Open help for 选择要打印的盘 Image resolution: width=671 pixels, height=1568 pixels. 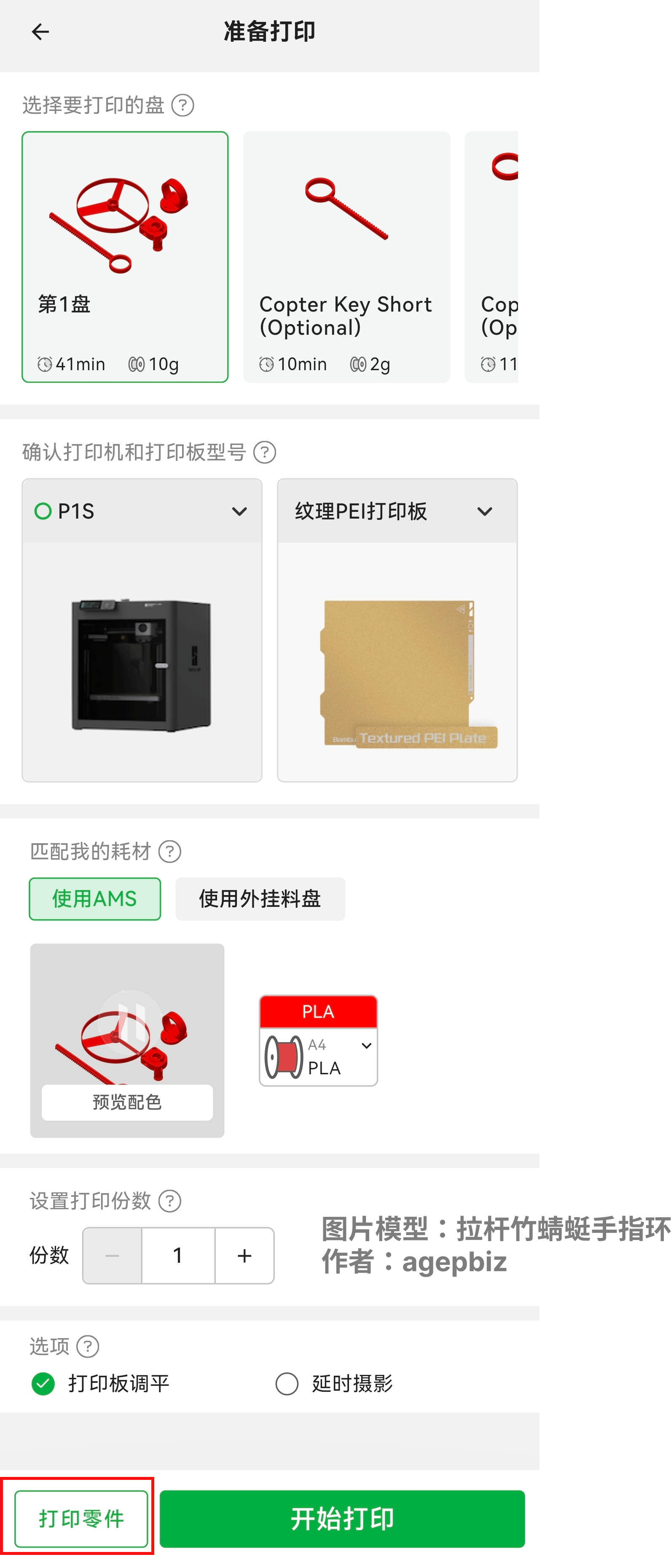tap(183, 105)
